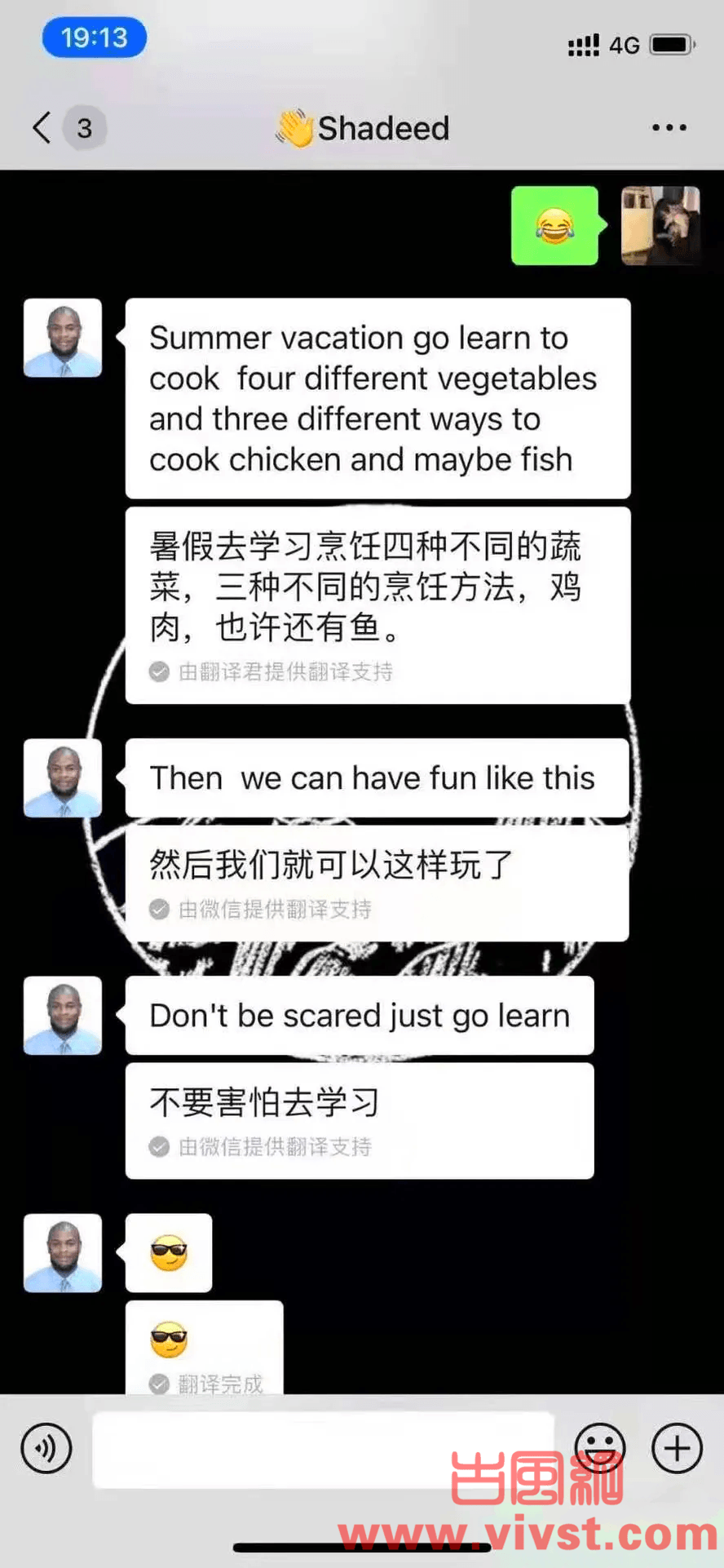Tap the photo thumbnail beside the laughing emoji
Image resolution: width=724 pixels, height=1568 pixels.
pyautogui.click(x=660, y=226)
